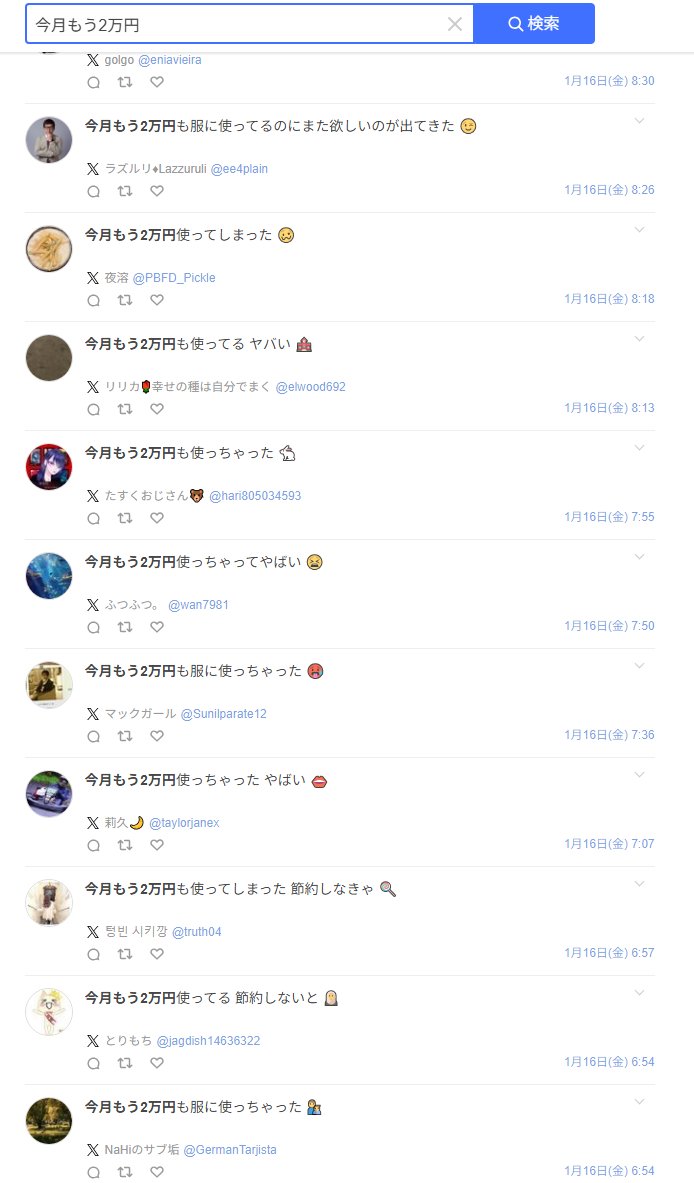Like the post by ラズルリ @ee4plain
Image resolution: width=694 pixels, height=1183 pixels.
point(157,191)
